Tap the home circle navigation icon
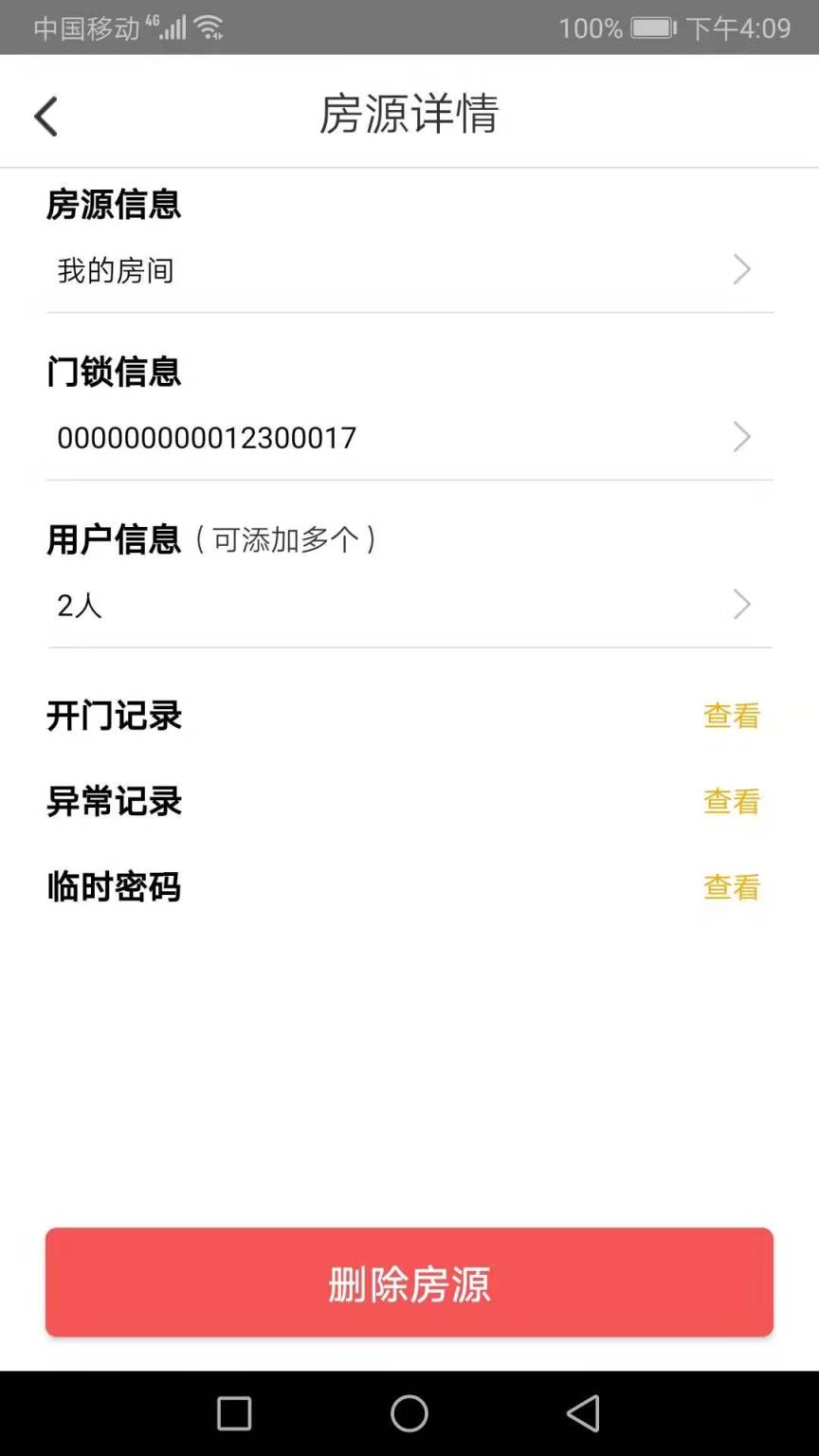The width and height of the screenshot is (819, 1456). [409, 1413]
